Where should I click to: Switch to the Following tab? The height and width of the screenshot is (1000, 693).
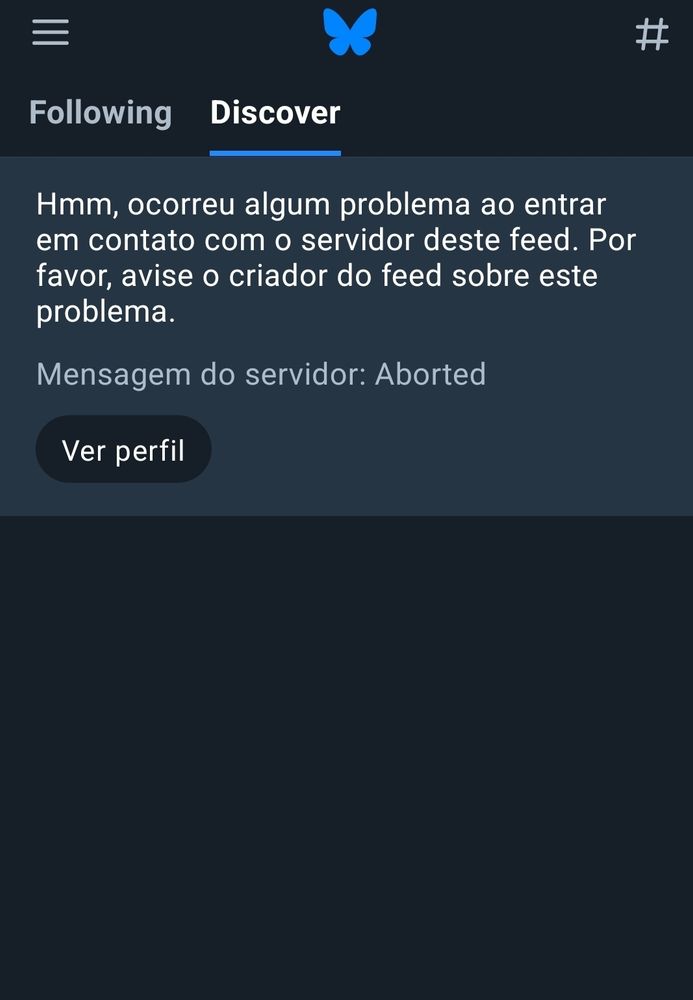[100, 113]
